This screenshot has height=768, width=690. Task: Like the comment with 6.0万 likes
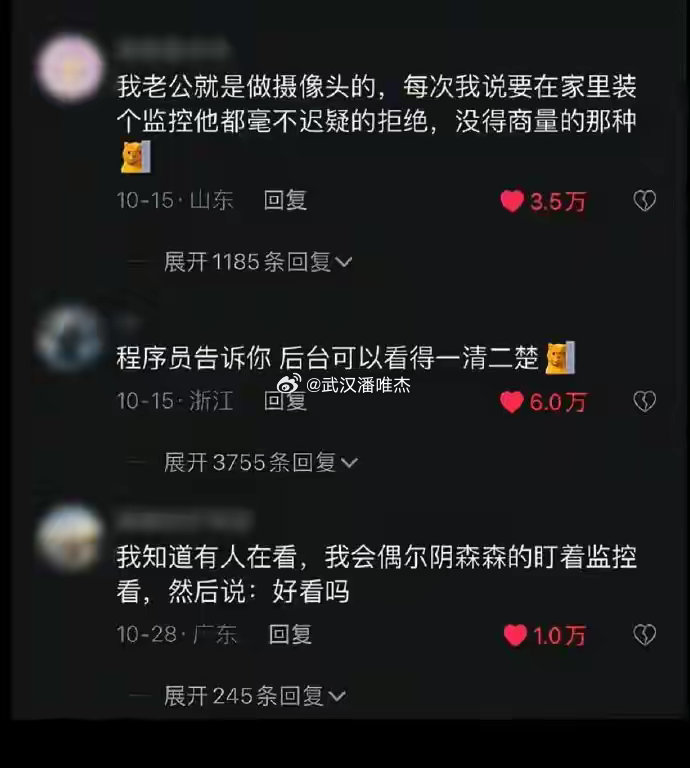click(513, 402)
